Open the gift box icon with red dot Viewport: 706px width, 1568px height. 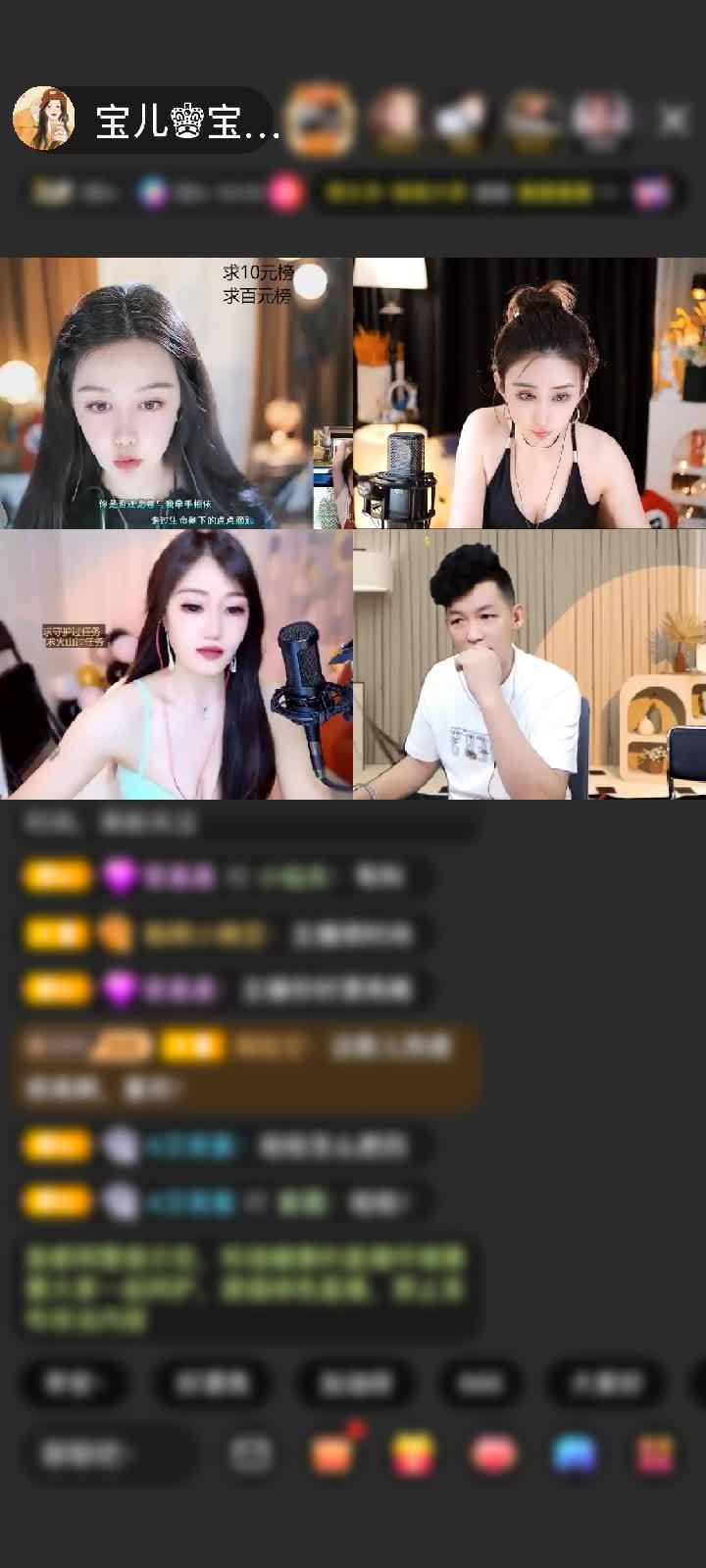click(x=333, y=1453)
